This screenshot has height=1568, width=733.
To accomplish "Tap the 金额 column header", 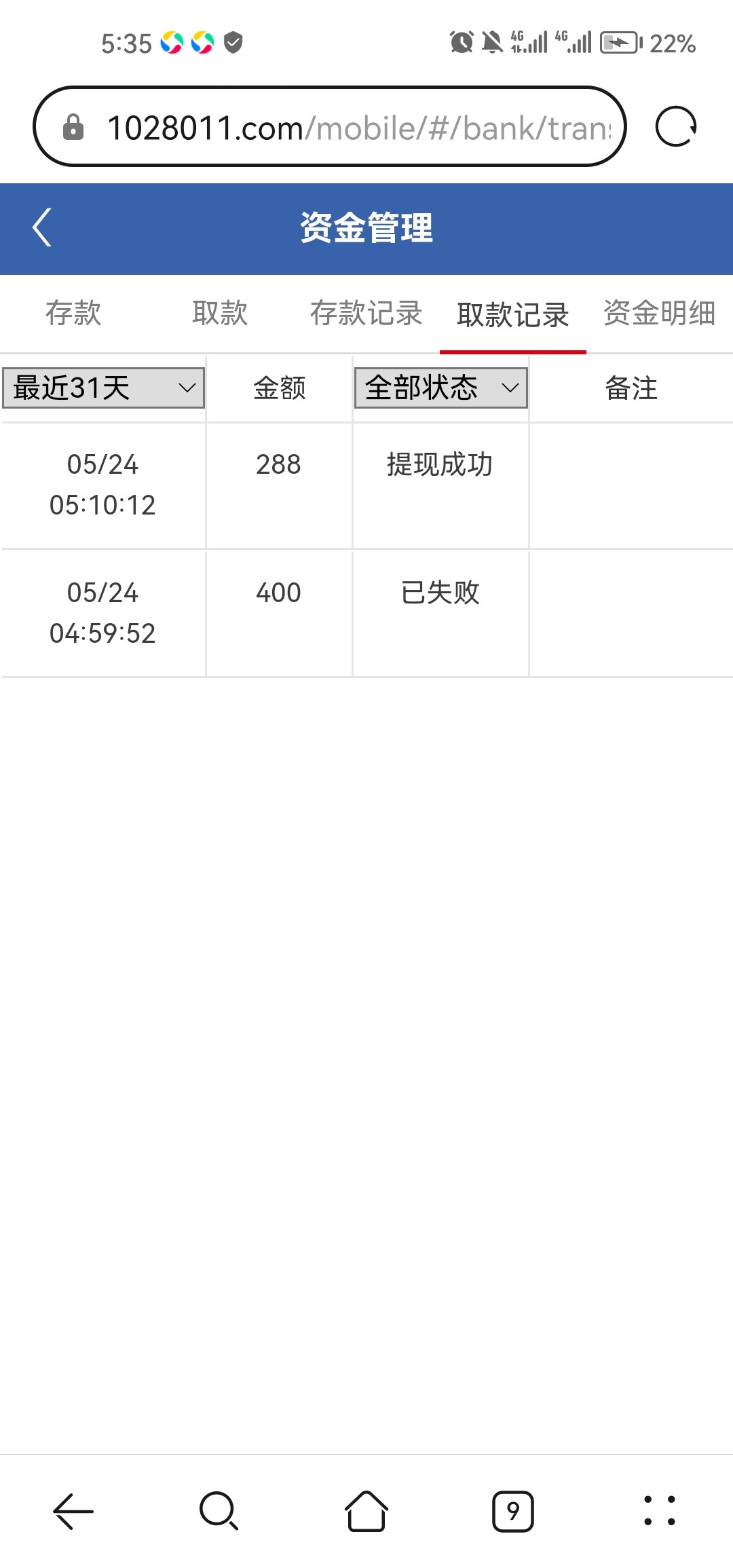I will point(278,388).
